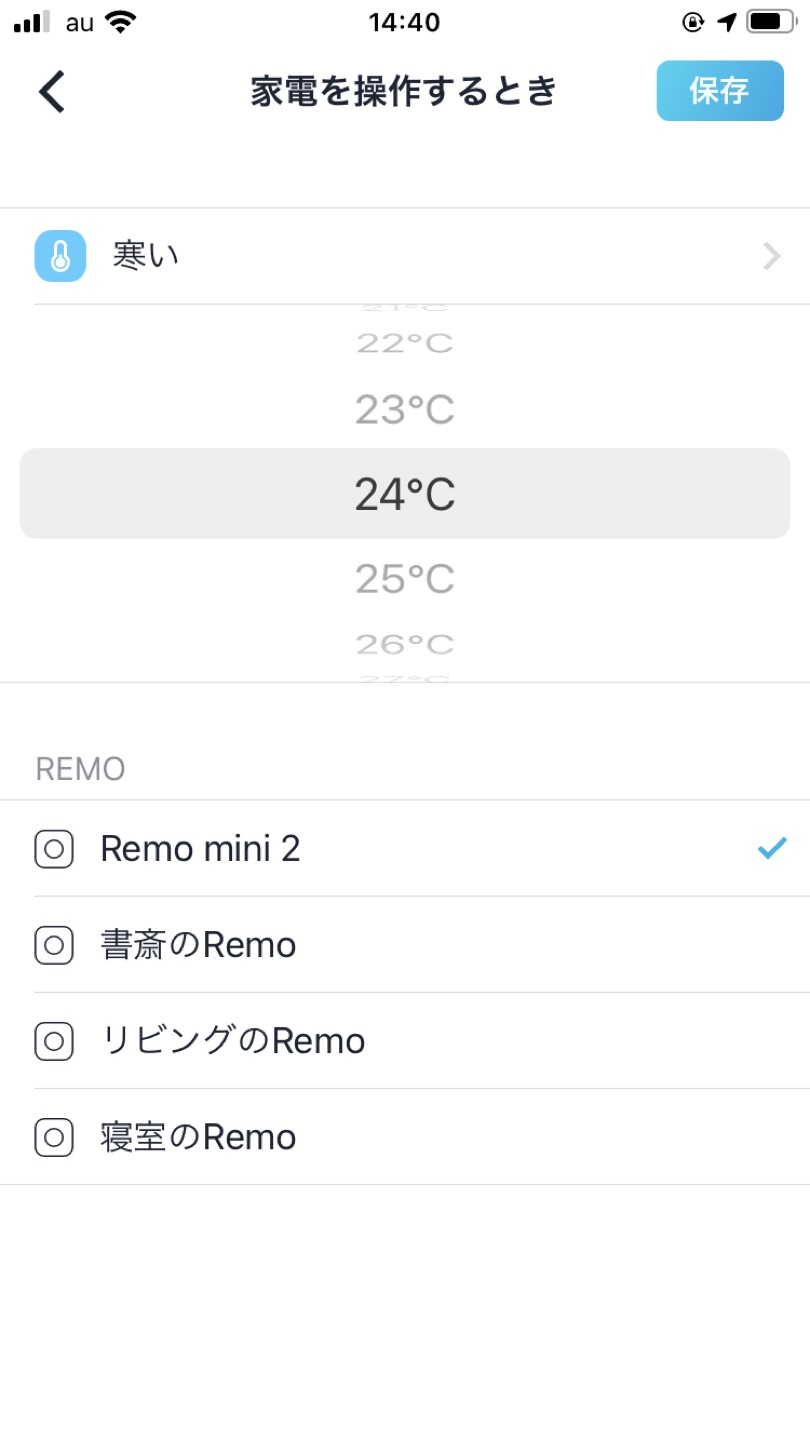Choose 26°C in the picker
This screenshot has height=1441, width=810.
405,644
